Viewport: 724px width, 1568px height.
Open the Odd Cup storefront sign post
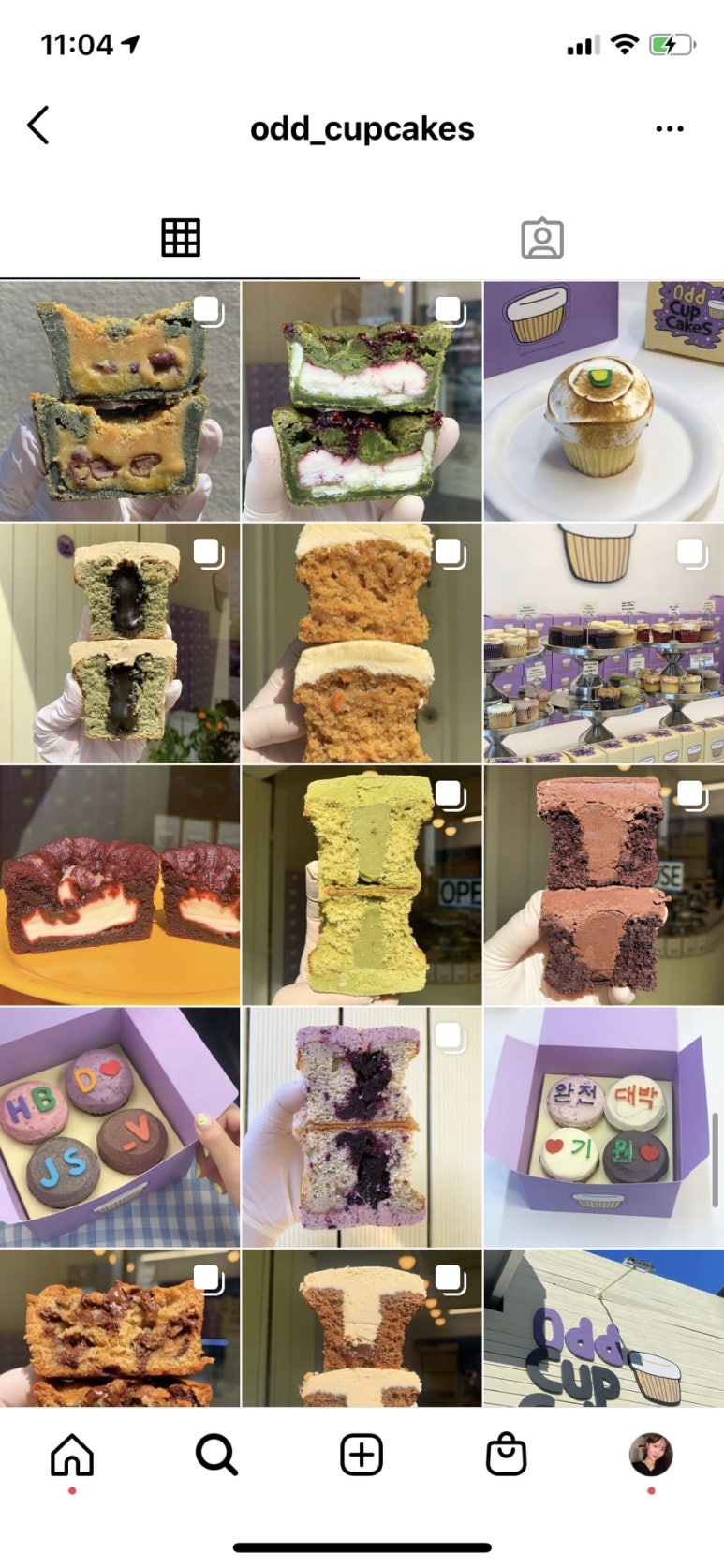click(x=603, y=1328)
